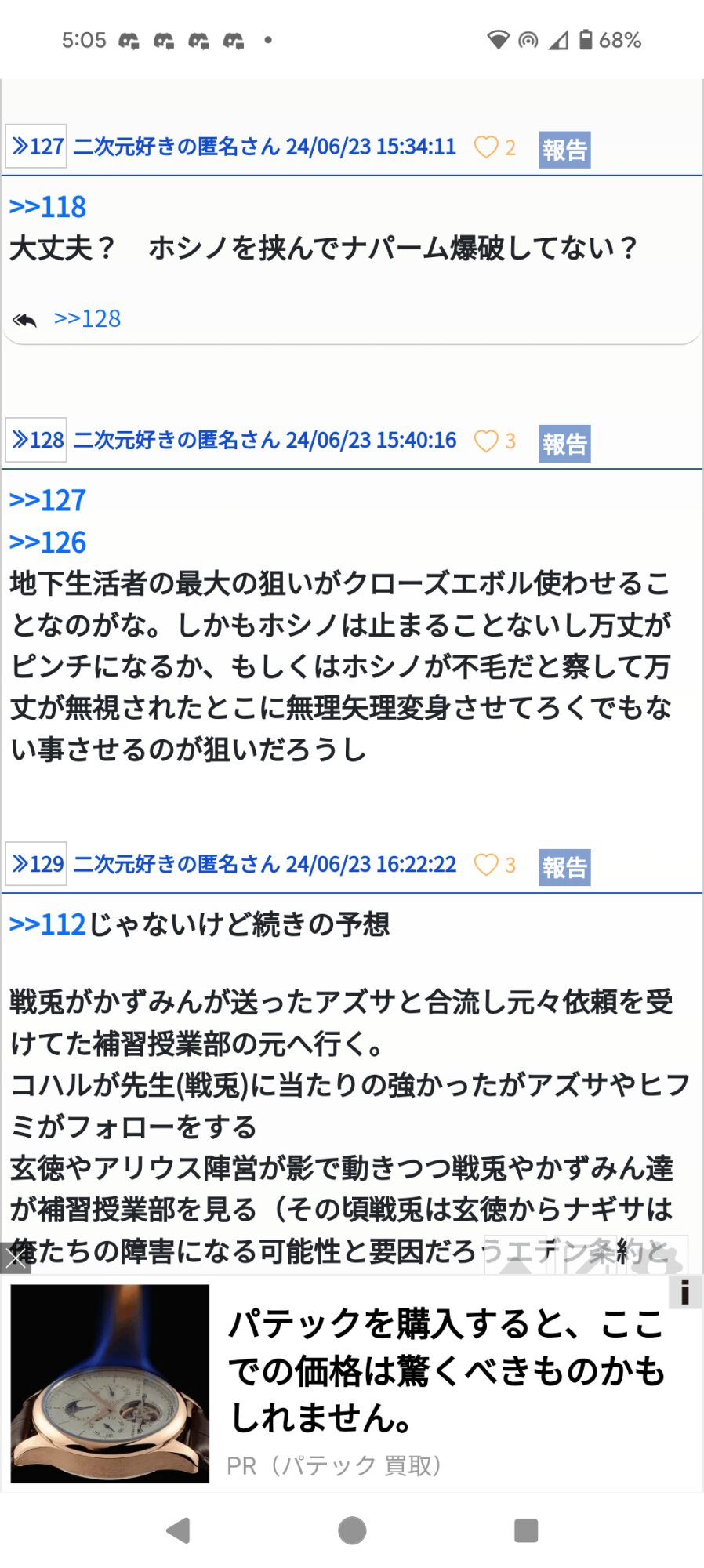Image resolution: width=704 pixels, height=1568 pixels.
Task: Tap post number 128 anchor
Action: tap(36, 441)
